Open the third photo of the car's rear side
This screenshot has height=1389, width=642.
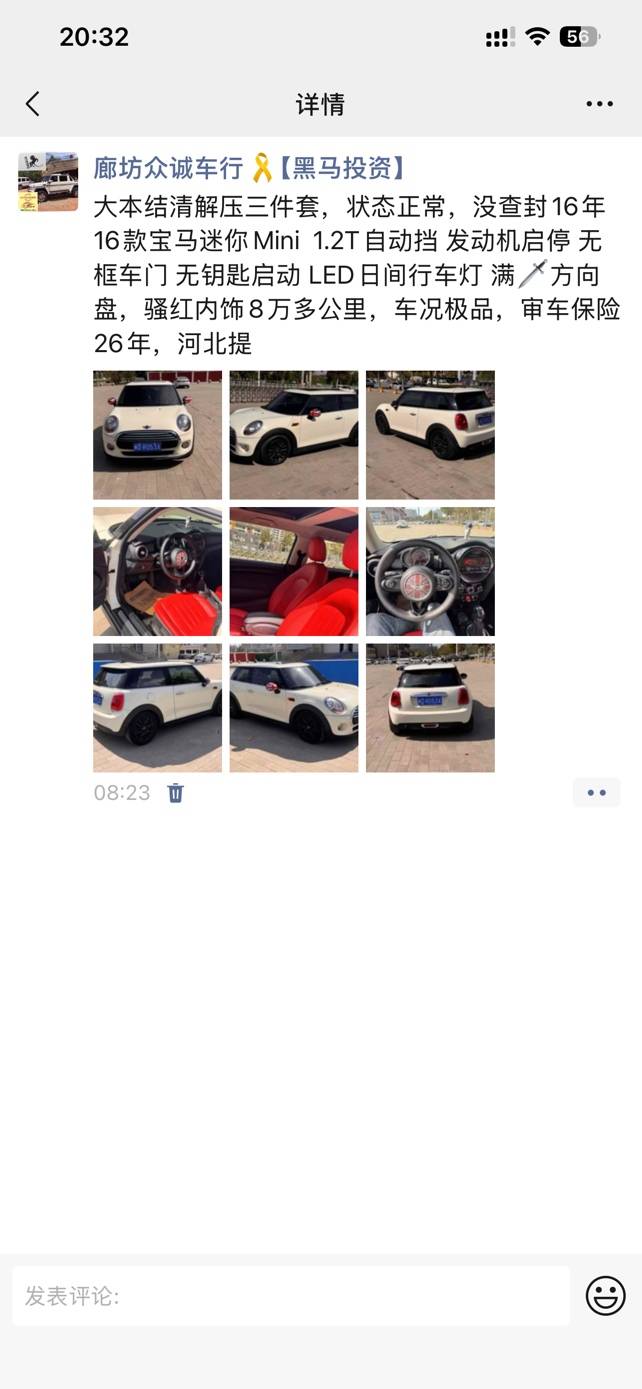click(x=430, y=435)
